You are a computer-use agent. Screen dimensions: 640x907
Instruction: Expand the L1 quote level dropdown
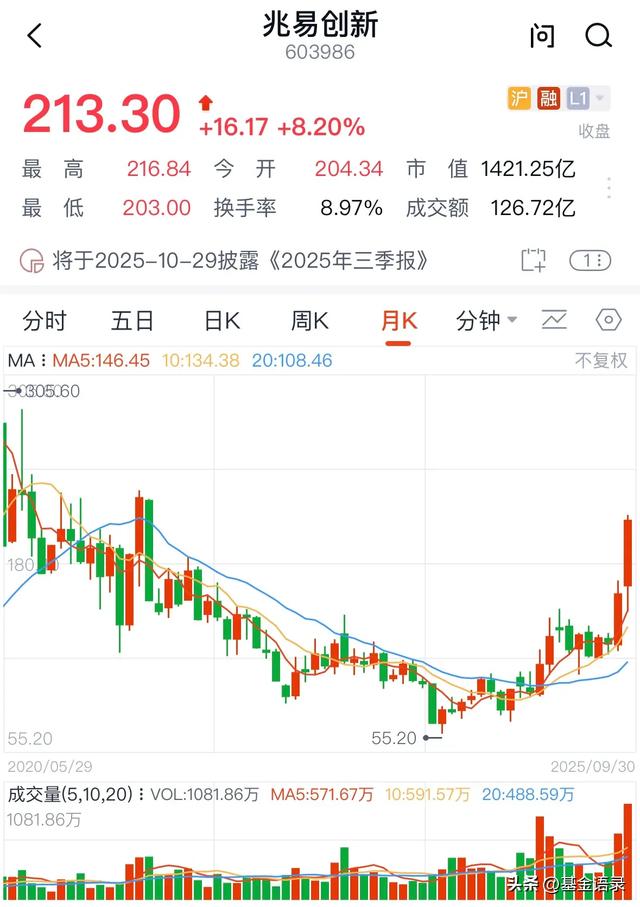pyautogui.click(x=588, y=98)
